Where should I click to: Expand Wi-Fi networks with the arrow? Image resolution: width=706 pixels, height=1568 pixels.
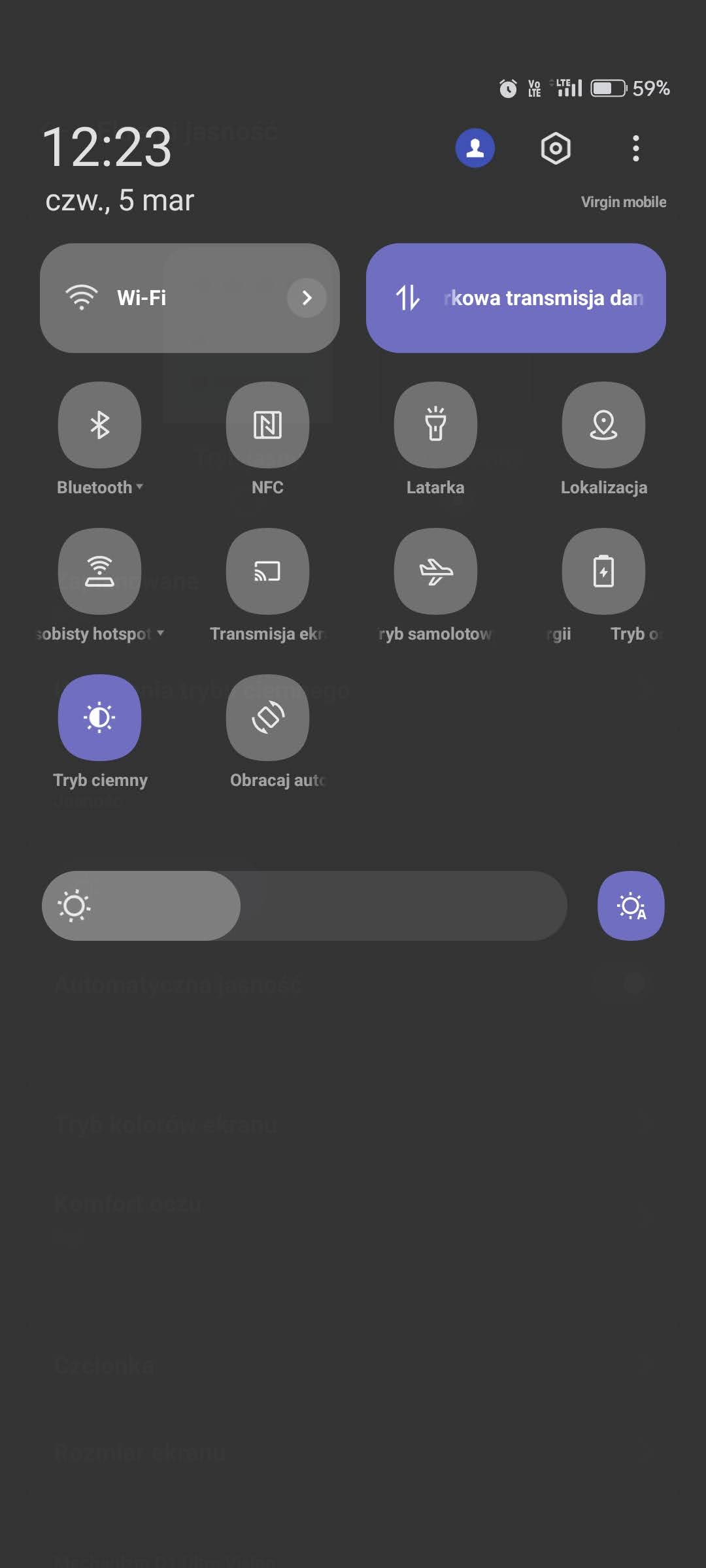pyautogui.click(x=307, y=298)
